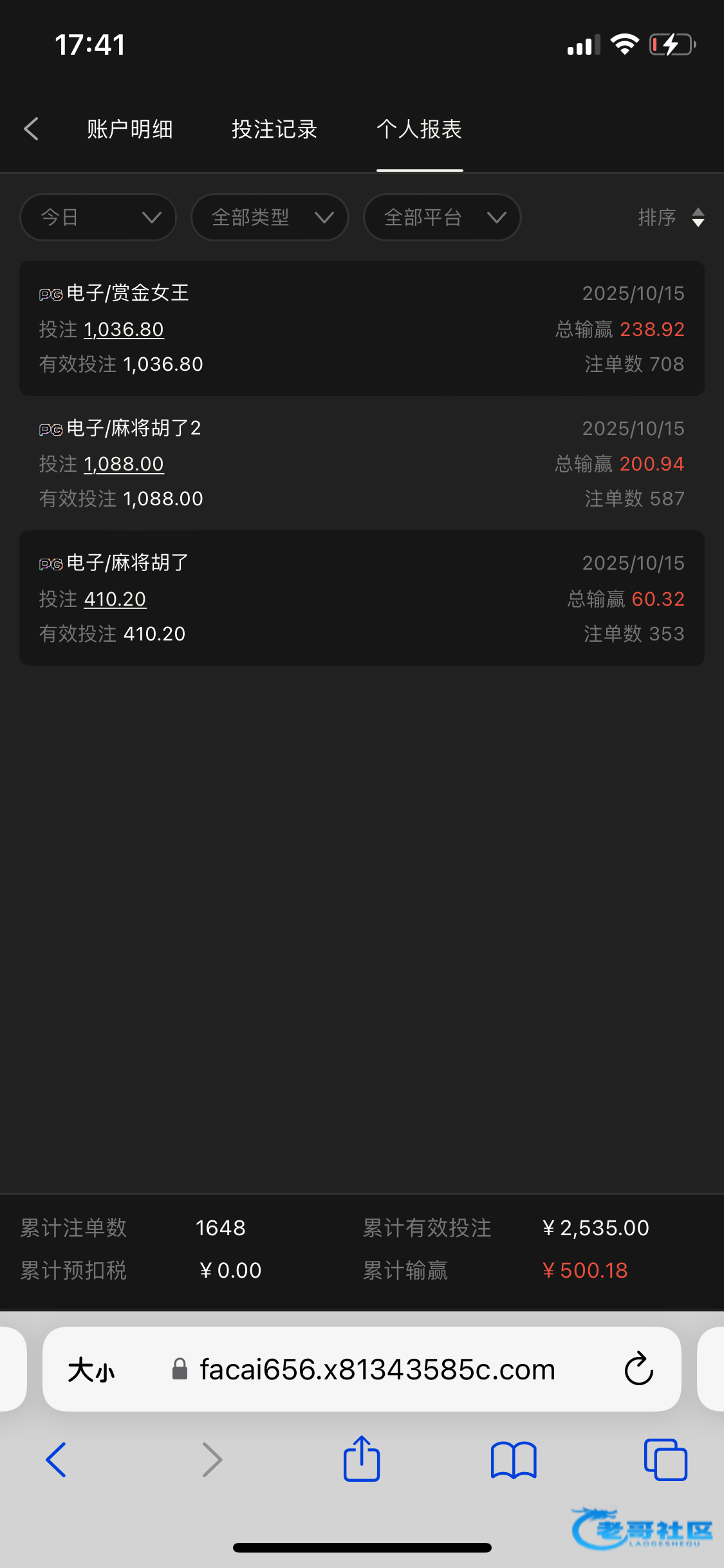This screenshot has width=724, height=1568.
Task: Go back using the header arrow
Action: pos(31,129)
